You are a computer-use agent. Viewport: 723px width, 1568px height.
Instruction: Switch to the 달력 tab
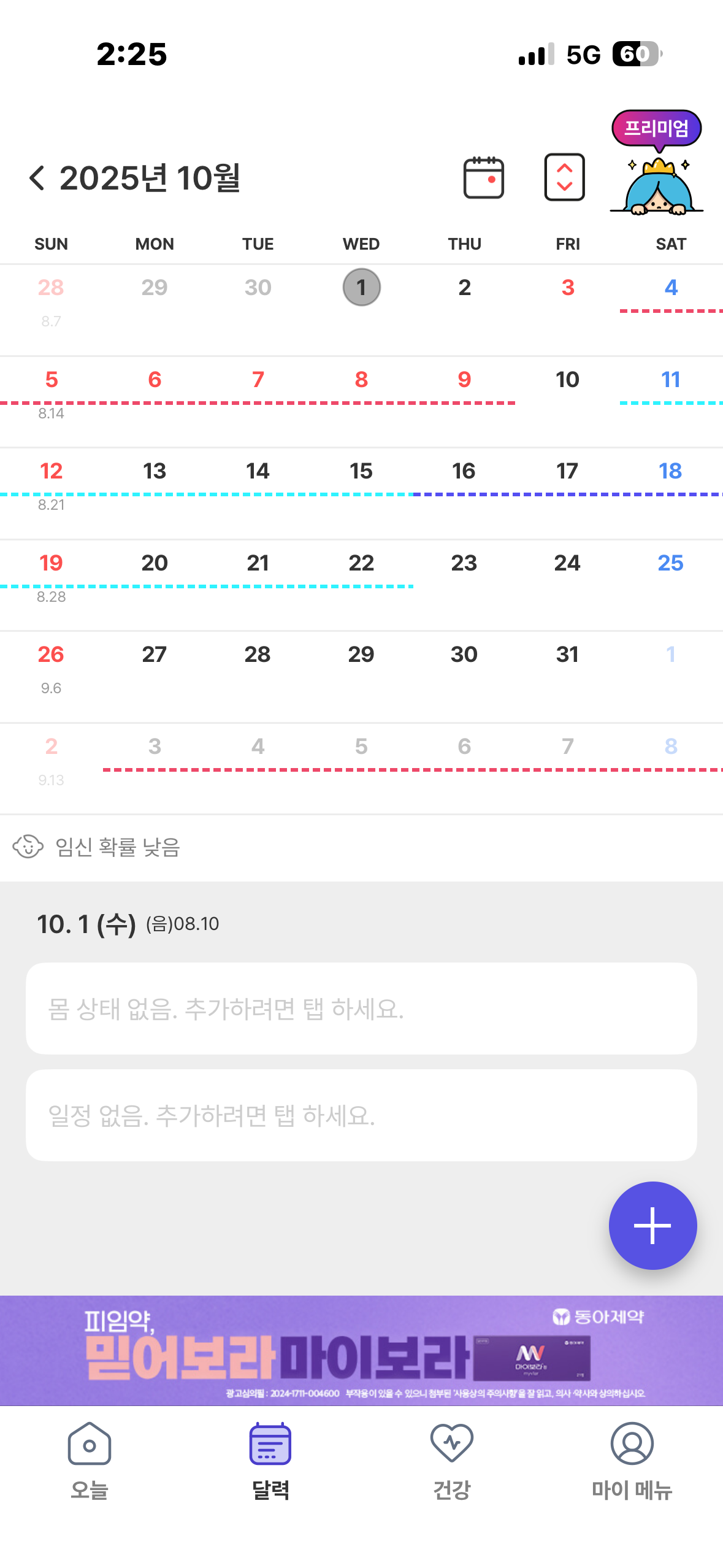coord(270,1461)
